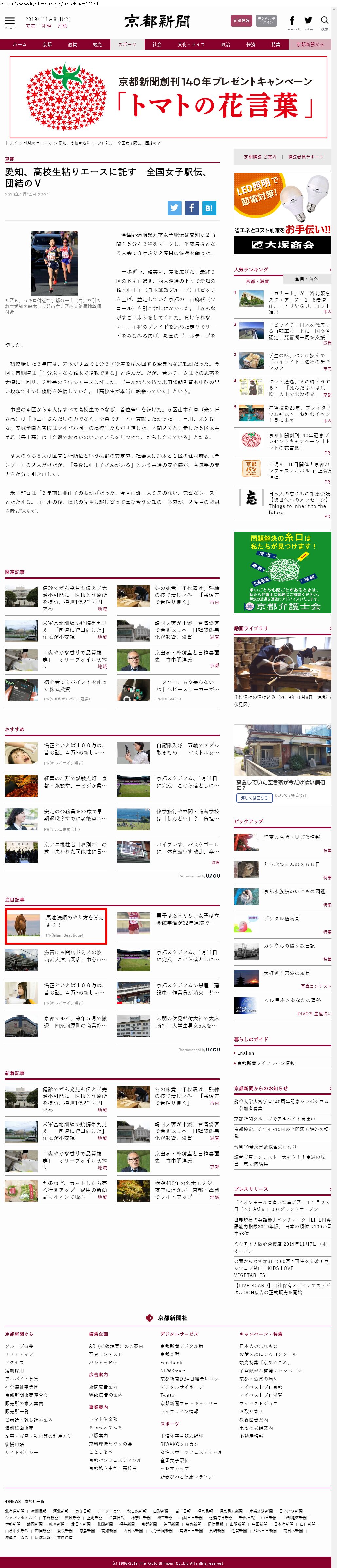This screenshot has height=1568, width=337.
Task: Share article on Facebook
Action: [x=192, y=208]
